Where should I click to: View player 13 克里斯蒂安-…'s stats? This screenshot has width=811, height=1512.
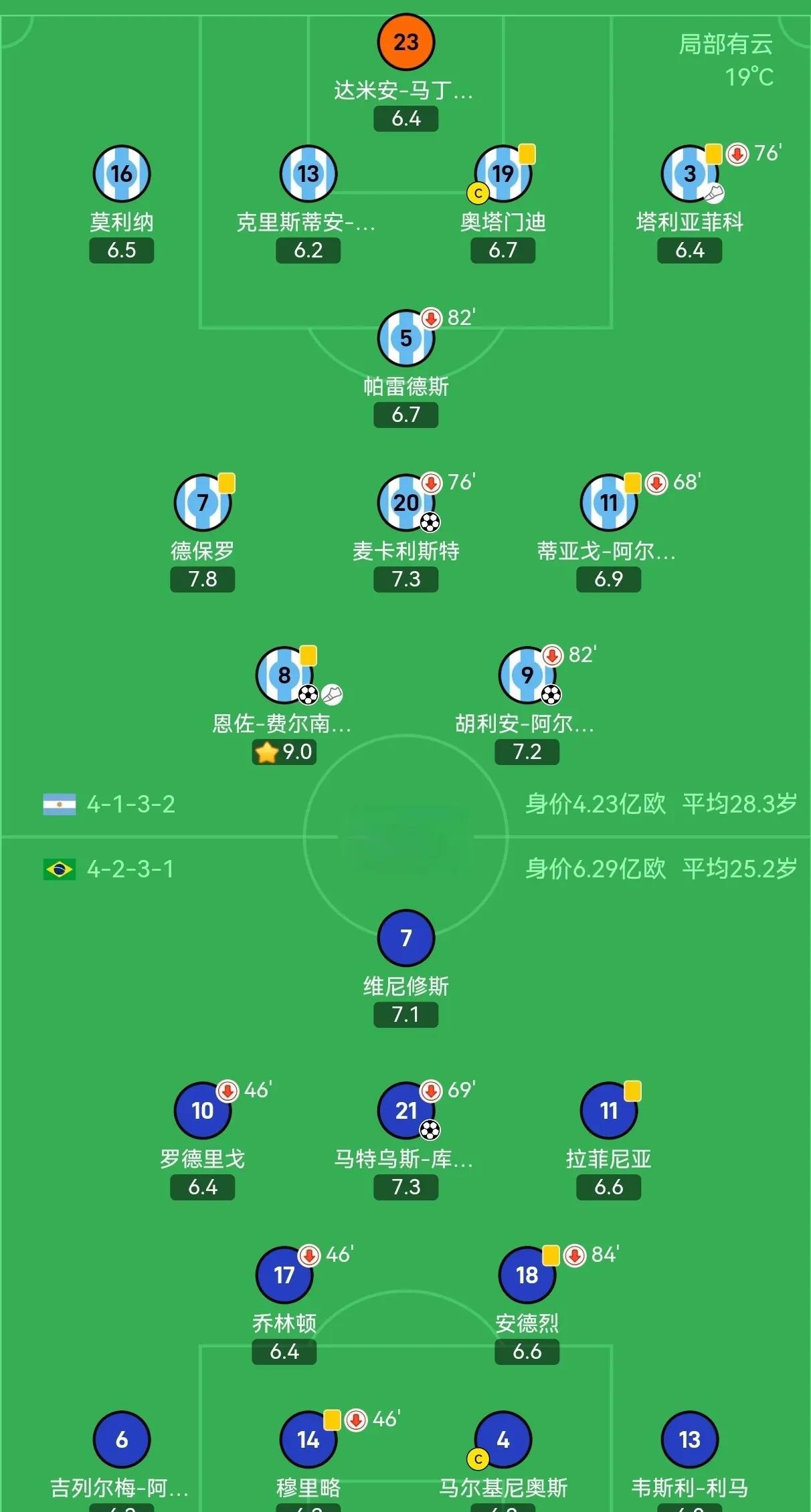[x=308, y=174]
